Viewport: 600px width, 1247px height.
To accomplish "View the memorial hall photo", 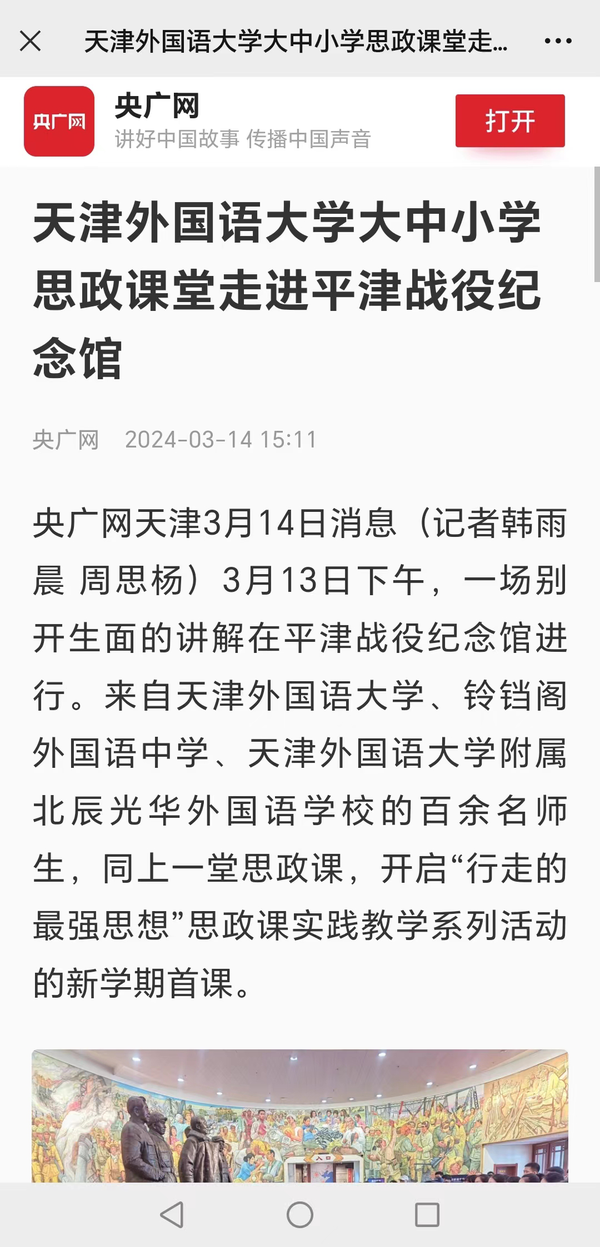I will tap(300, 1115).
